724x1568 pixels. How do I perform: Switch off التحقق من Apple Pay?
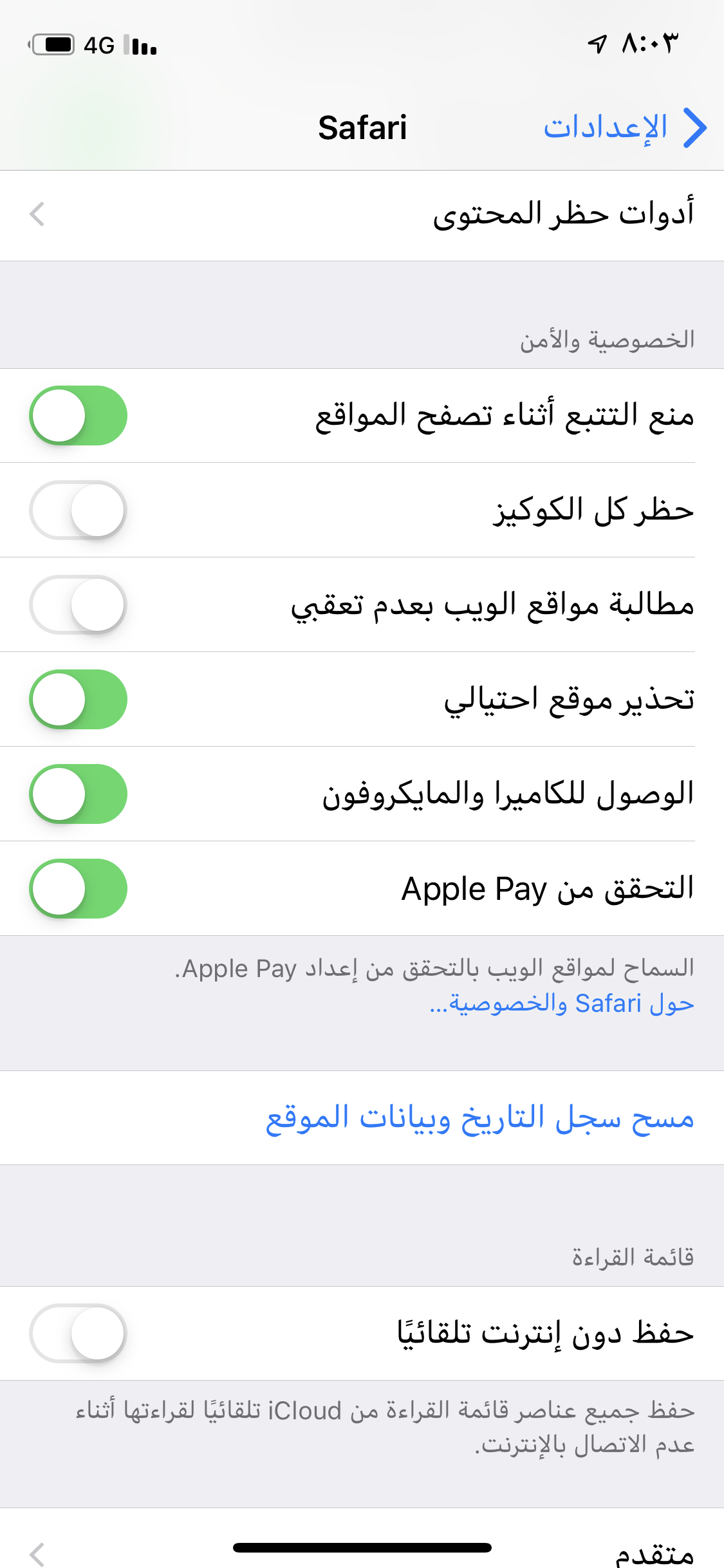(x=78, y=889)
